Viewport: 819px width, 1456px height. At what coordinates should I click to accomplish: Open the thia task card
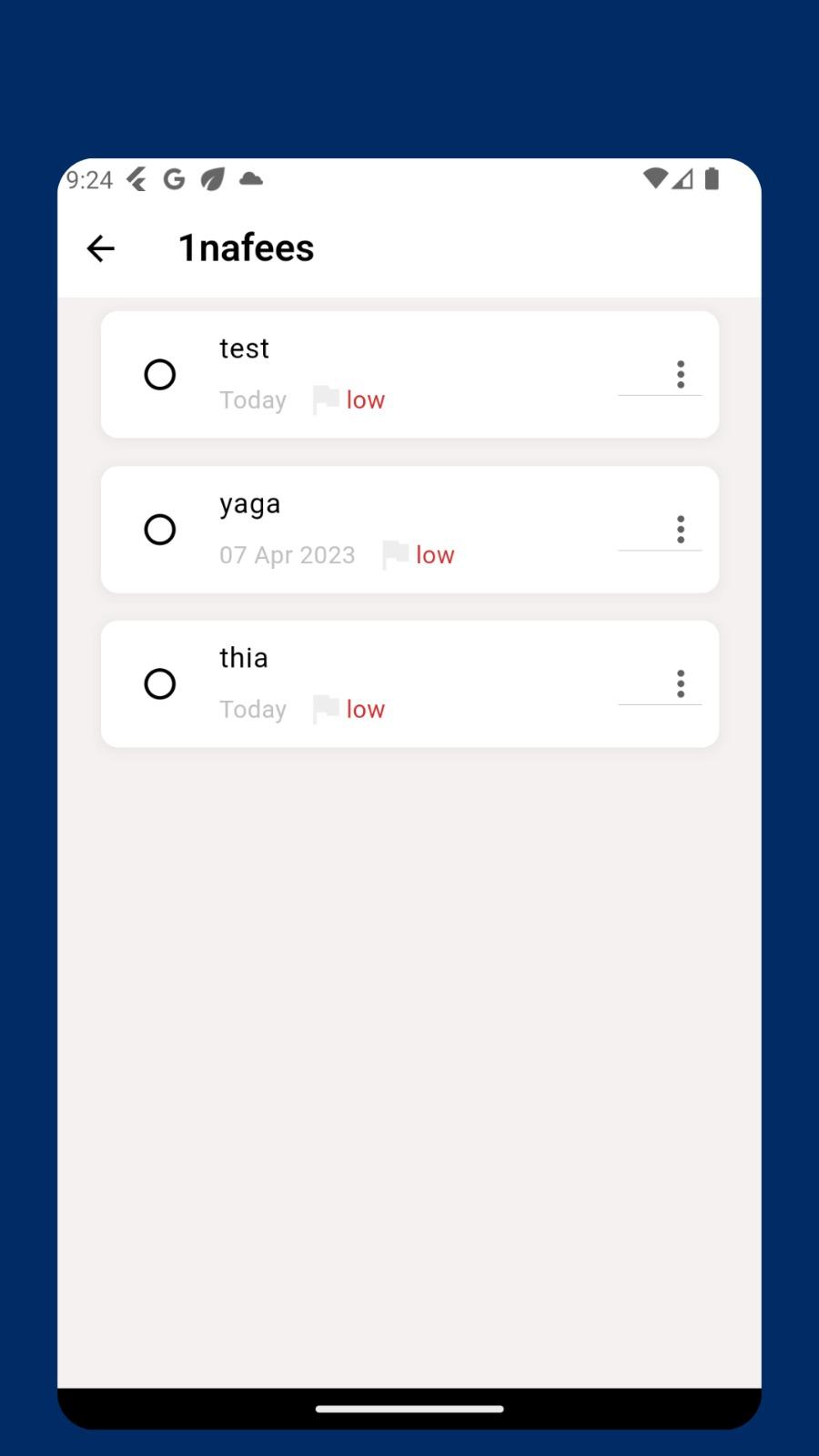(409, 683)
